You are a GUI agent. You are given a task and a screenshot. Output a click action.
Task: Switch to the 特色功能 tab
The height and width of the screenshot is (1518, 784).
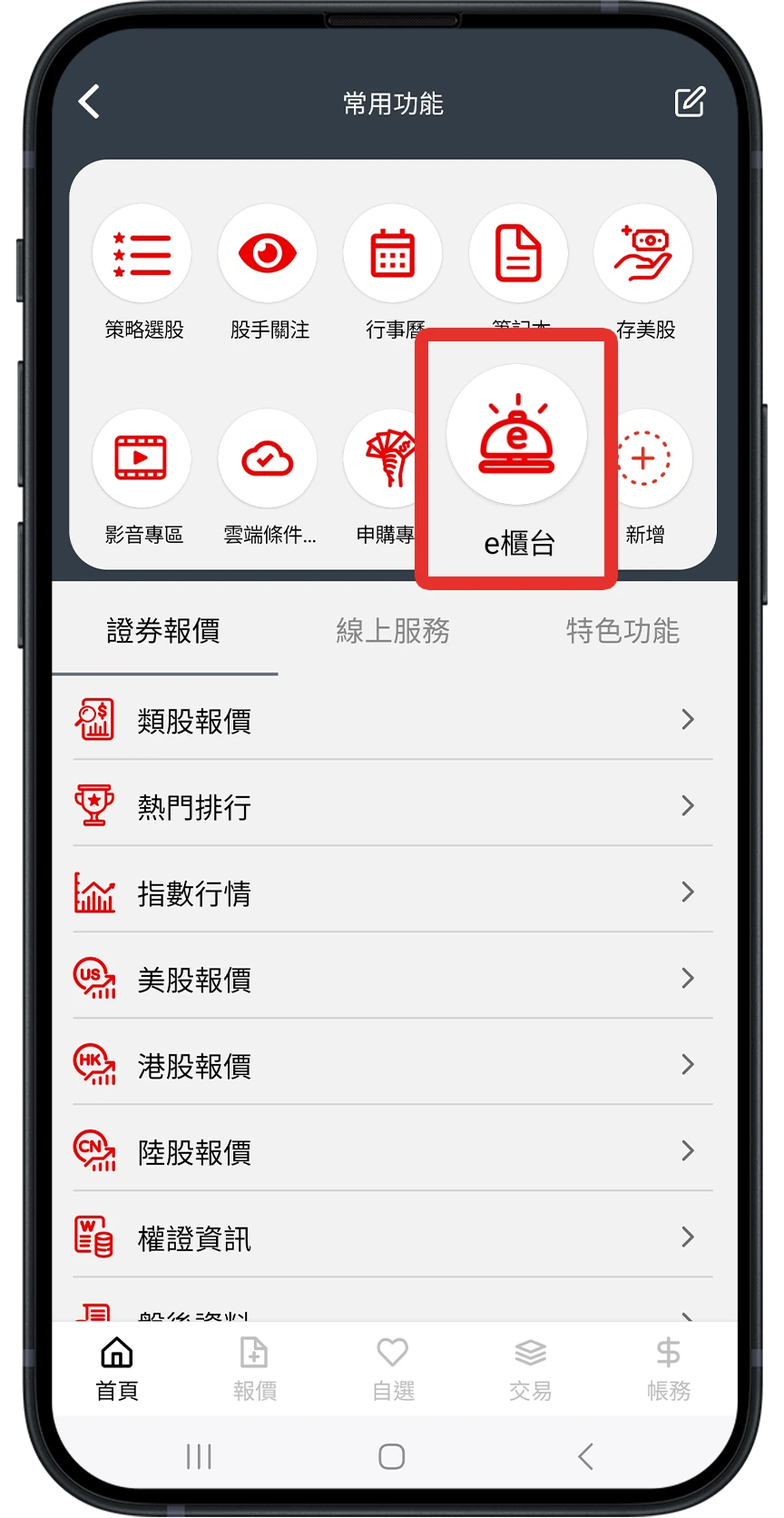622,631
